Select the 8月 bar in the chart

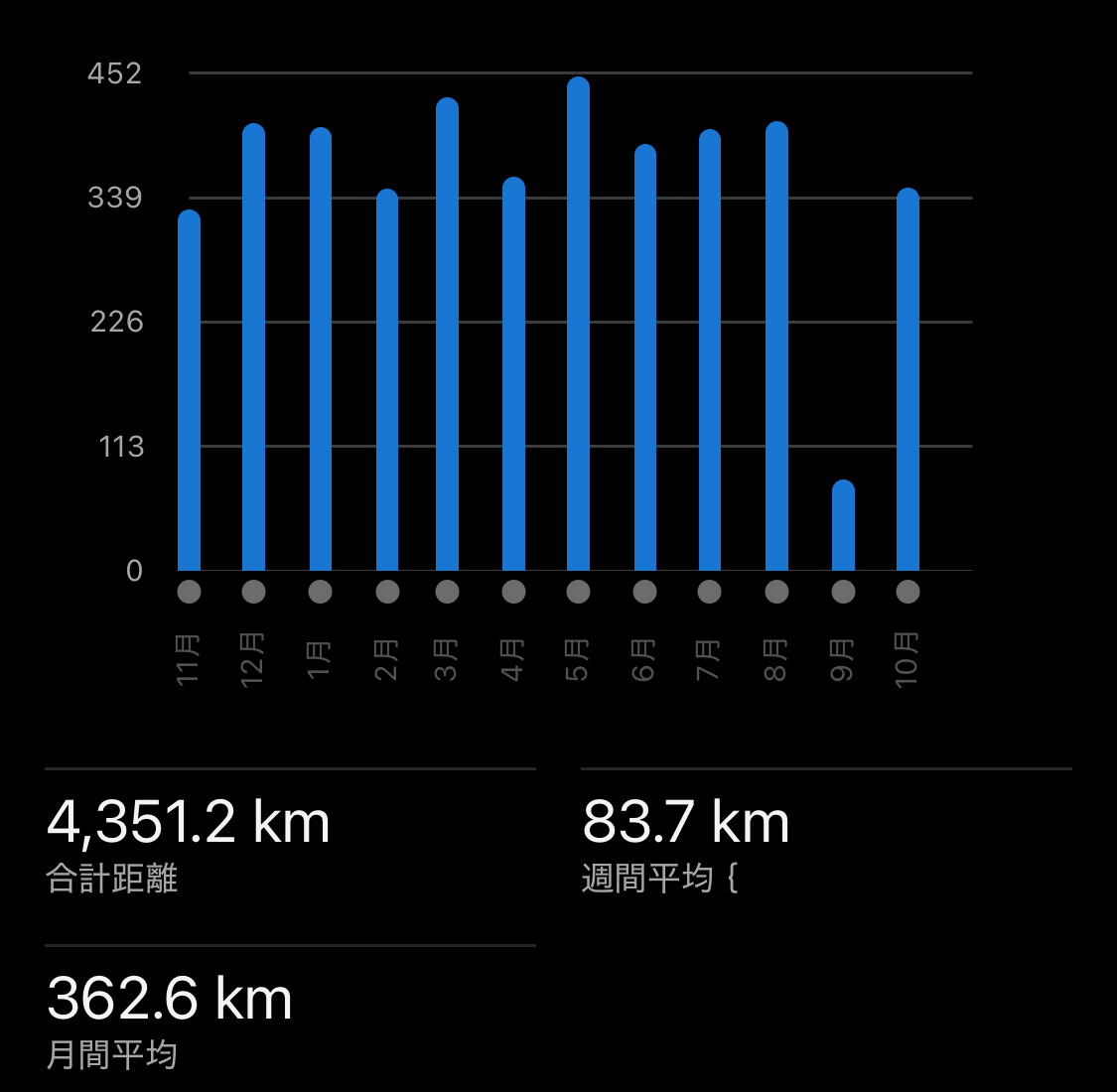tap(776, 346)
